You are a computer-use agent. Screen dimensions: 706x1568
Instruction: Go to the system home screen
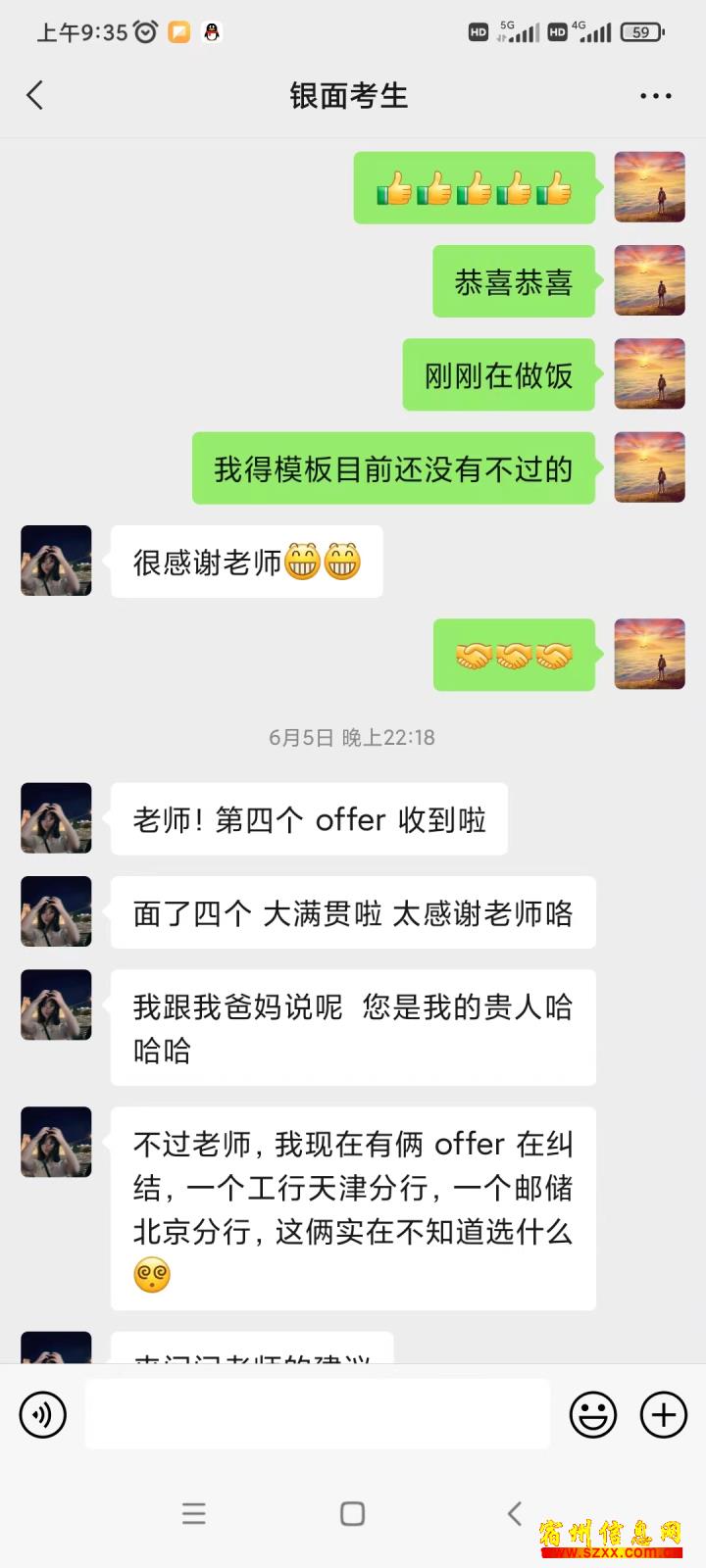pos(353,1513)
